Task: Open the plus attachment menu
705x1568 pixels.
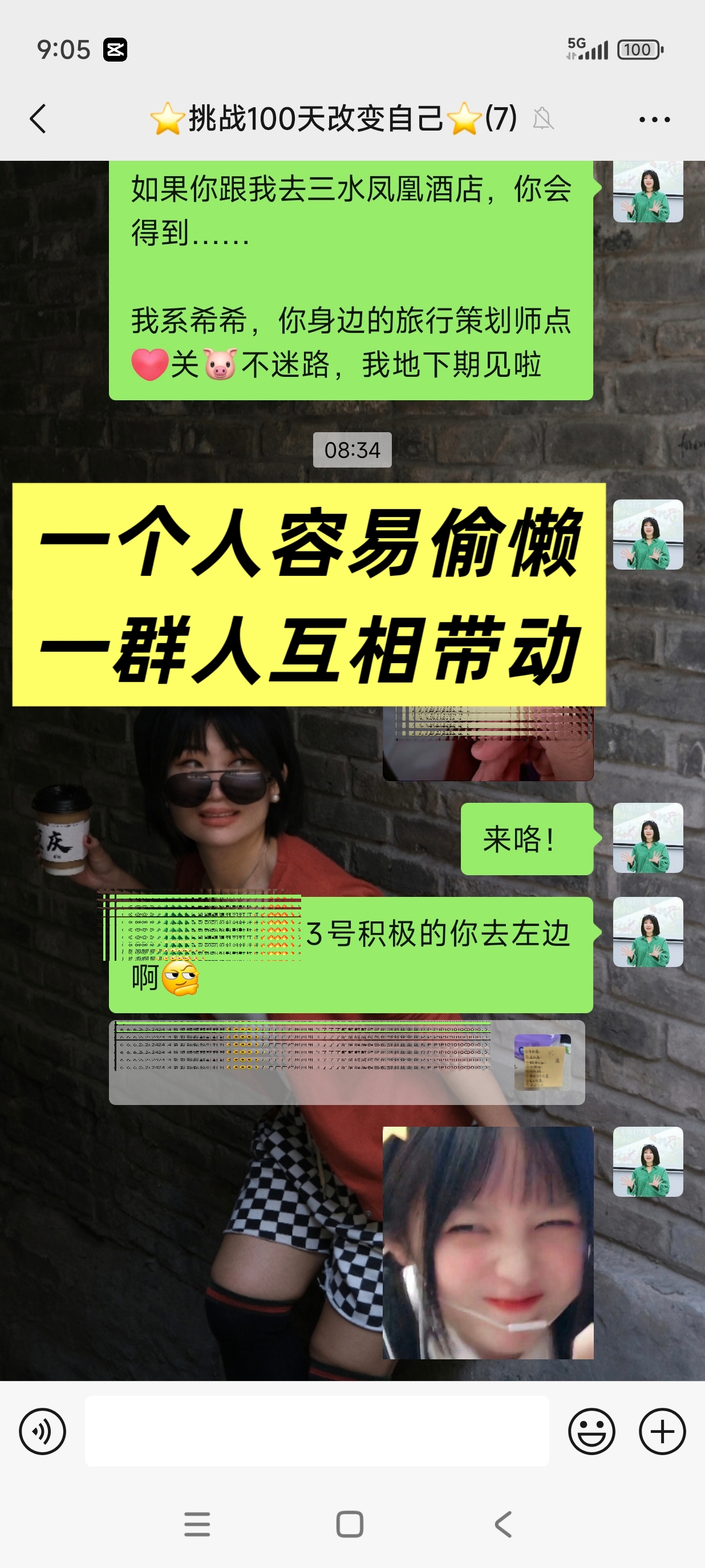Action: pos(662,1431)
